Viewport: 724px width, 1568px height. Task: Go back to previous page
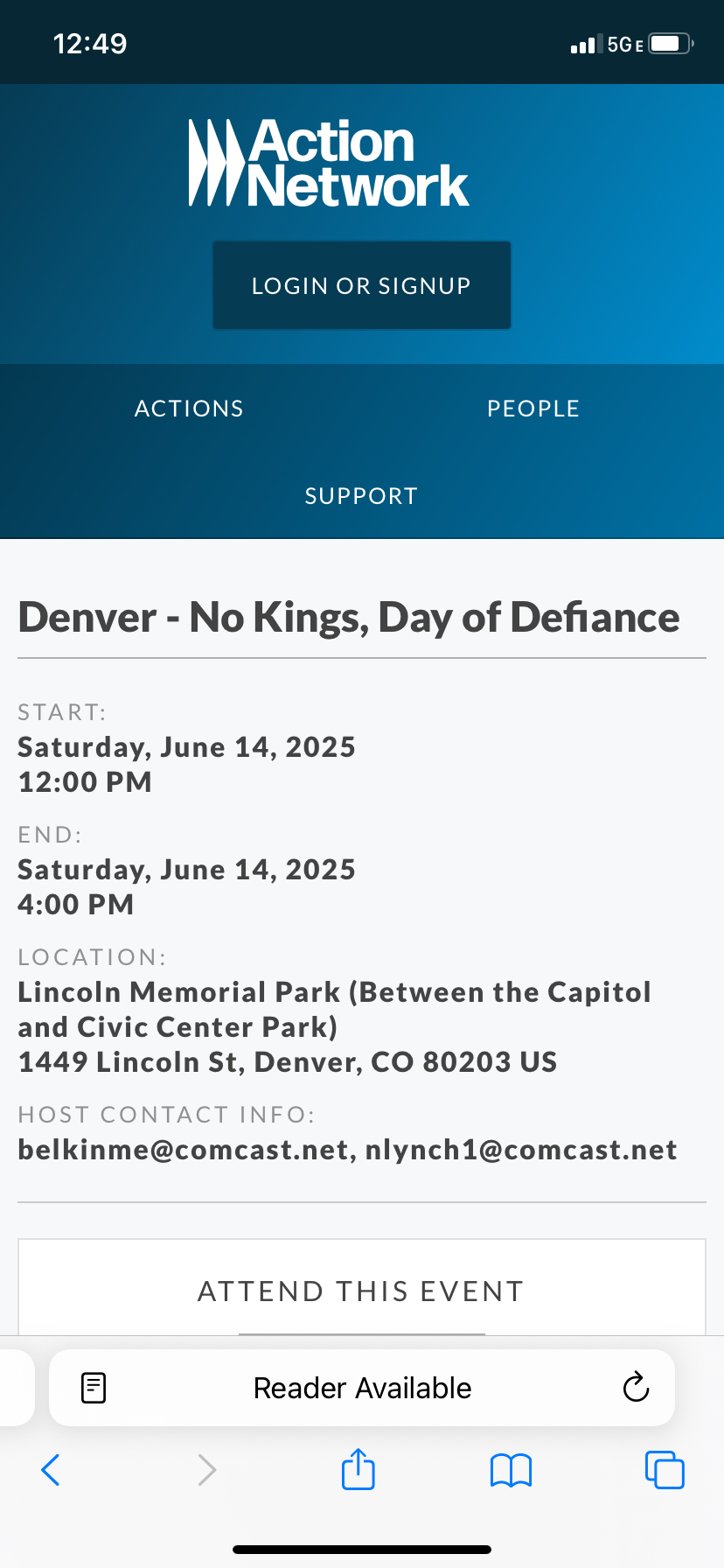(51, 1470)
